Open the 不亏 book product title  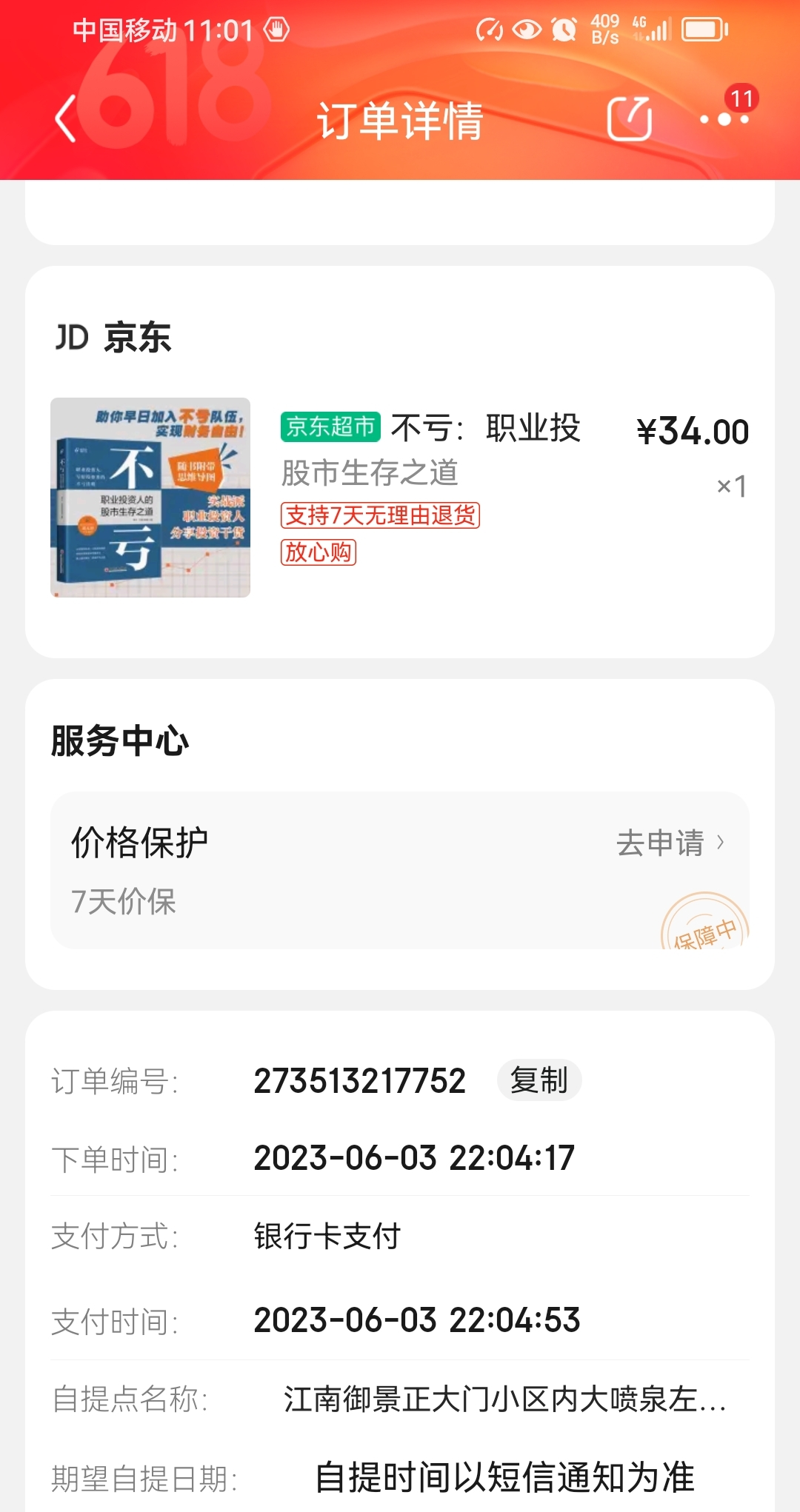[x=430, y=449]
